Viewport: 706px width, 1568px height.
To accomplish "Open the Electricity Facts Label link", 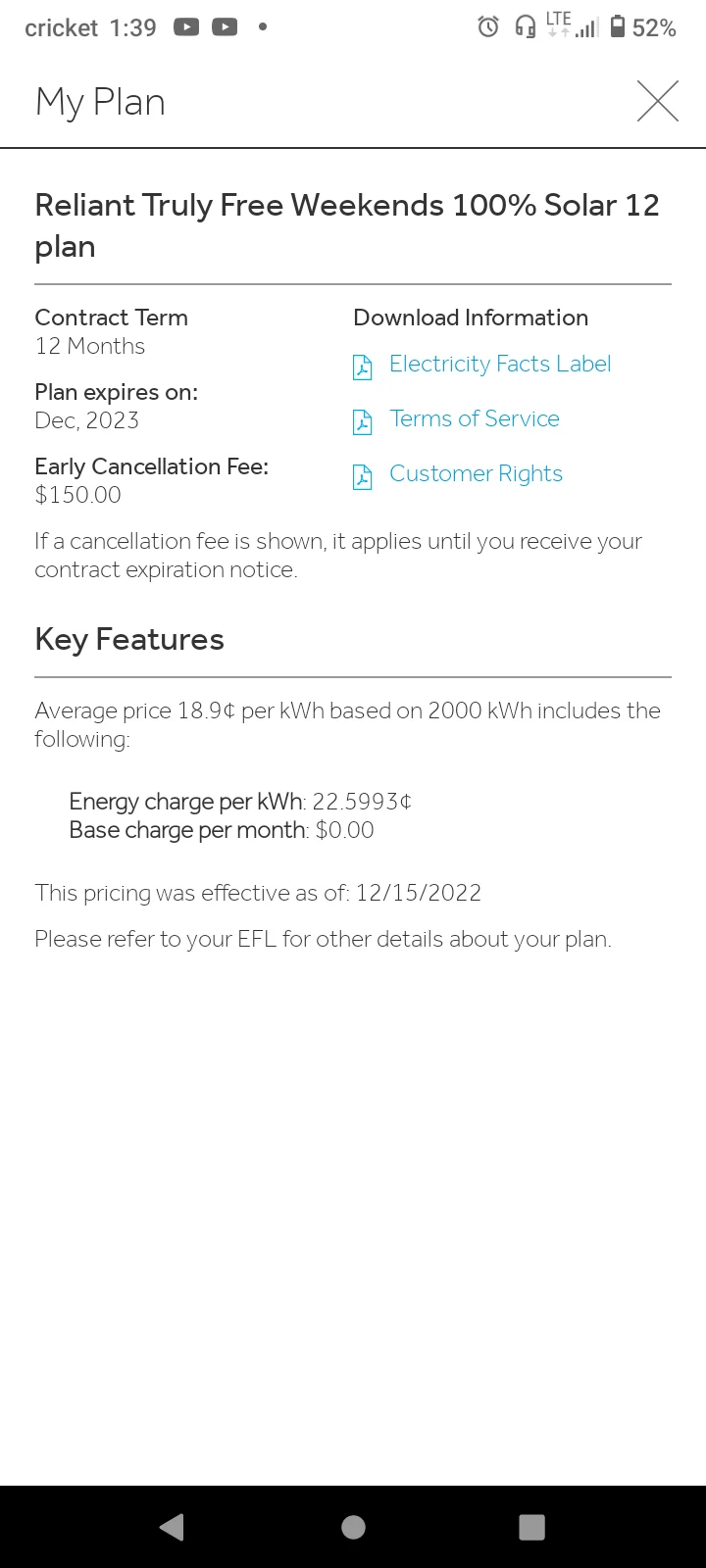I will pyautogui.click(x=500, y=364).
